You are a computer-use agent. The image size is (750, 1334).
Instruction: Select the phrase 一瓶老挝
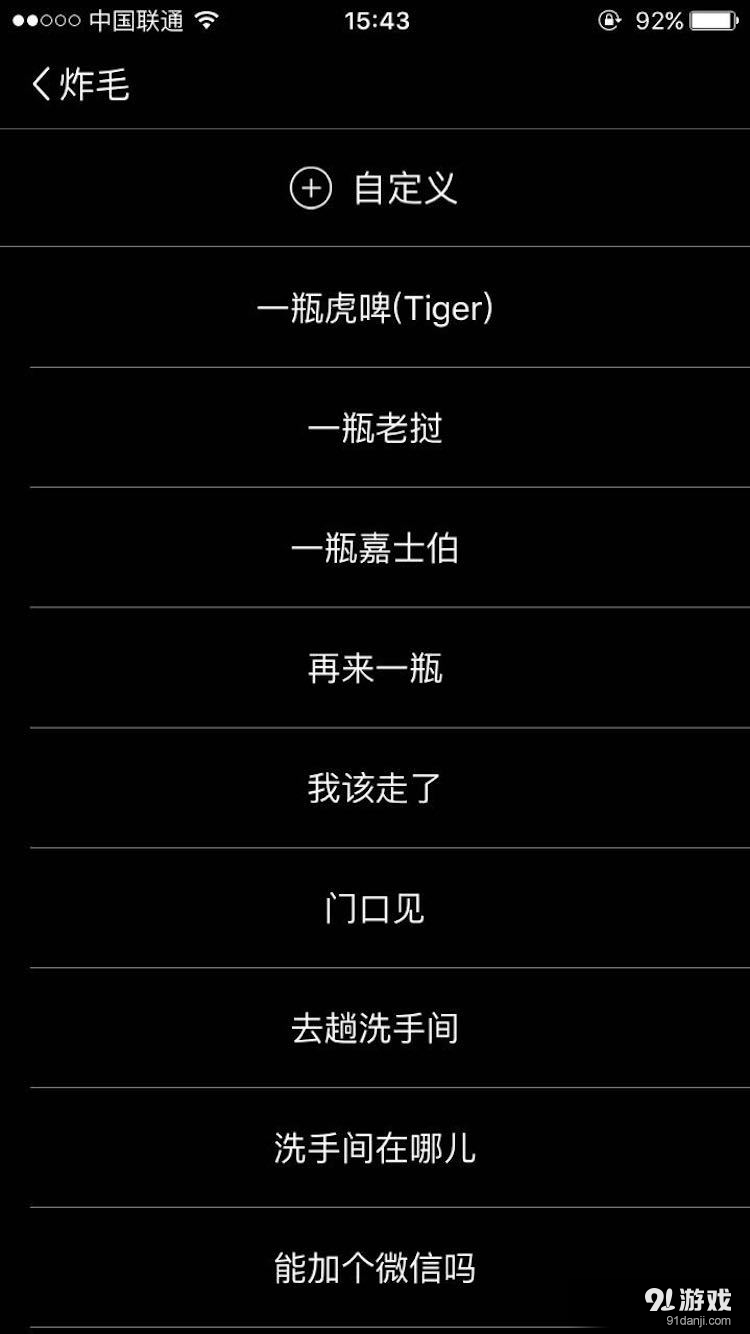[x=375, y=428]
